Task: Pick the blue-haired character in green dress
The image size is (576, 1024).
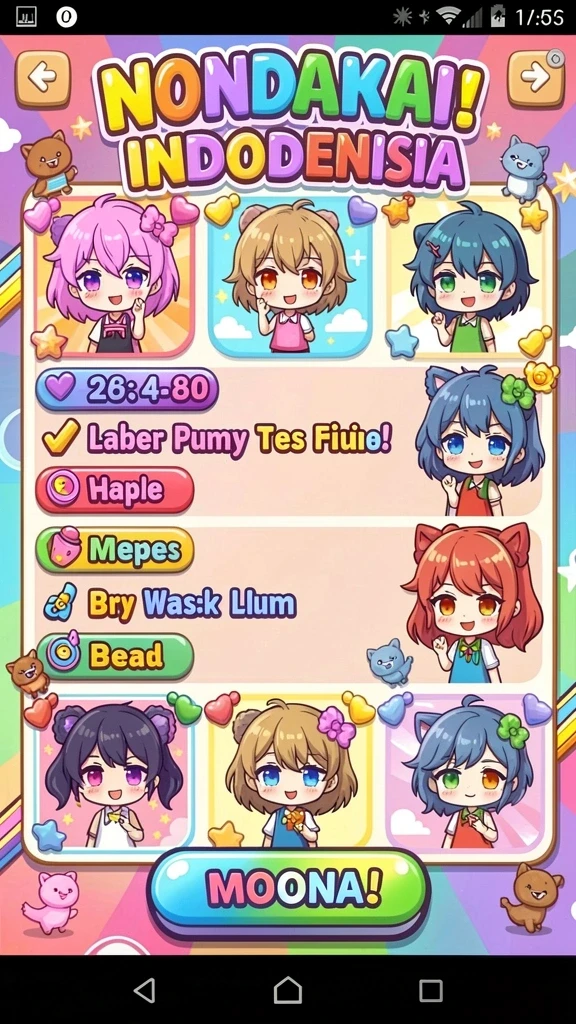Action: [x=468, y=277]
